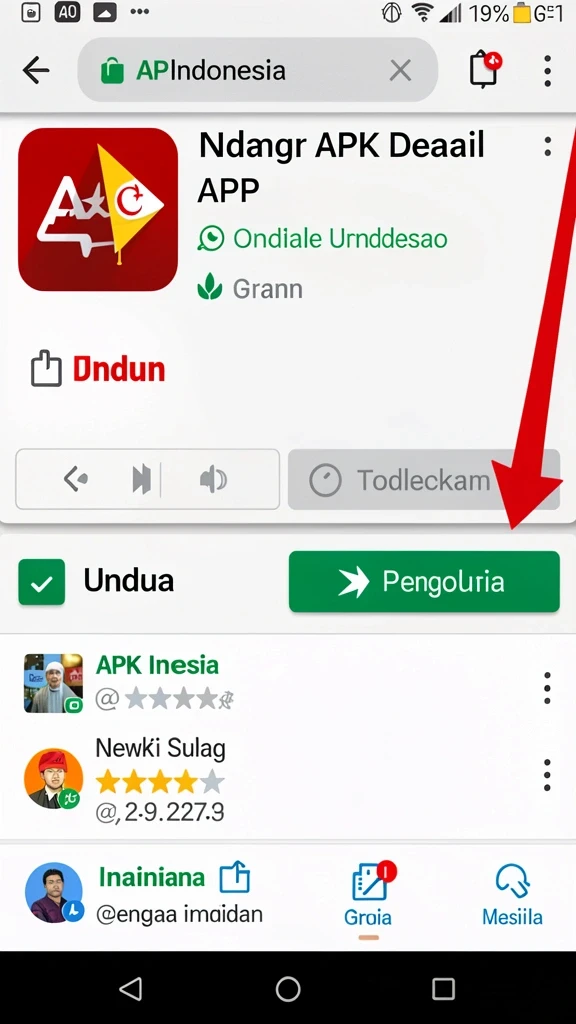
Task: Go to the home screen
Action: [287, 989]
